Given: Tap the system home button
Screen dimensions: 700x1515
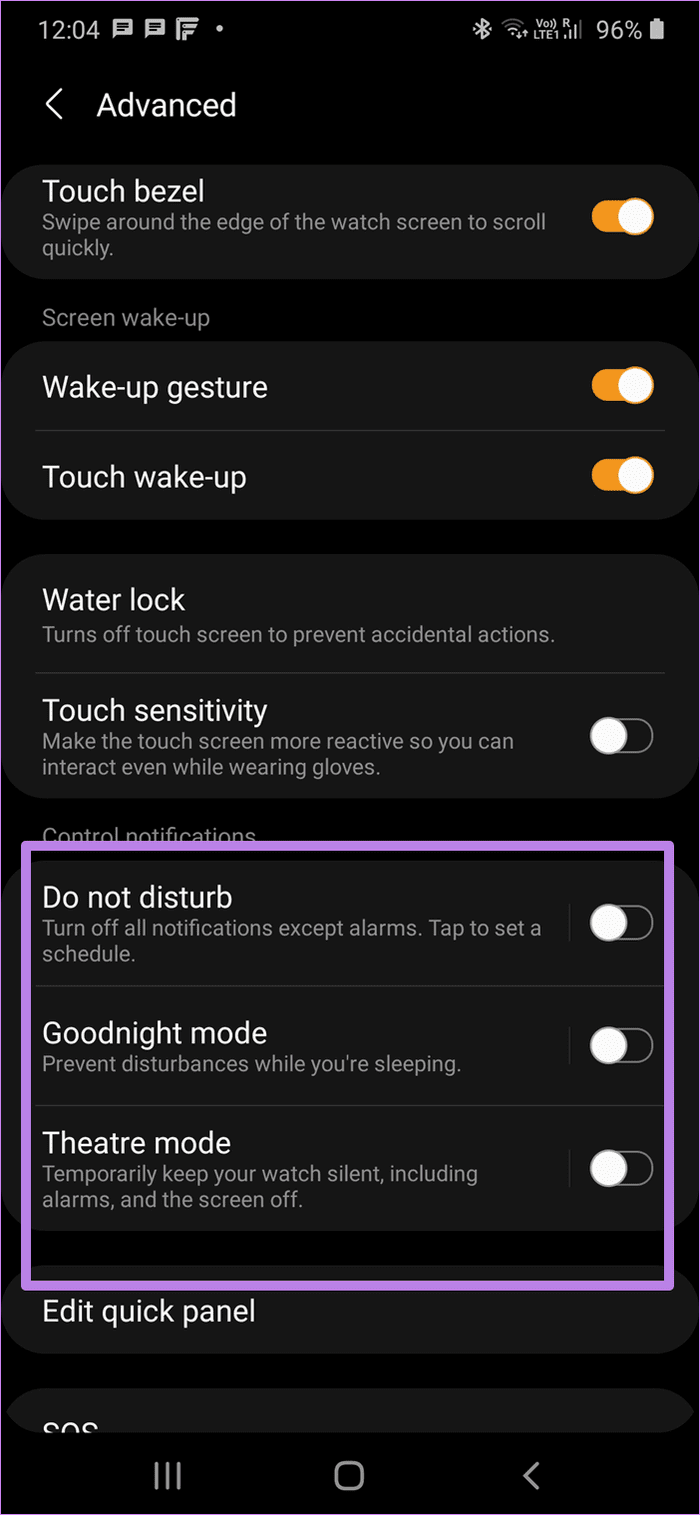Looking at the screenshot, I should tap(349, 1474).
